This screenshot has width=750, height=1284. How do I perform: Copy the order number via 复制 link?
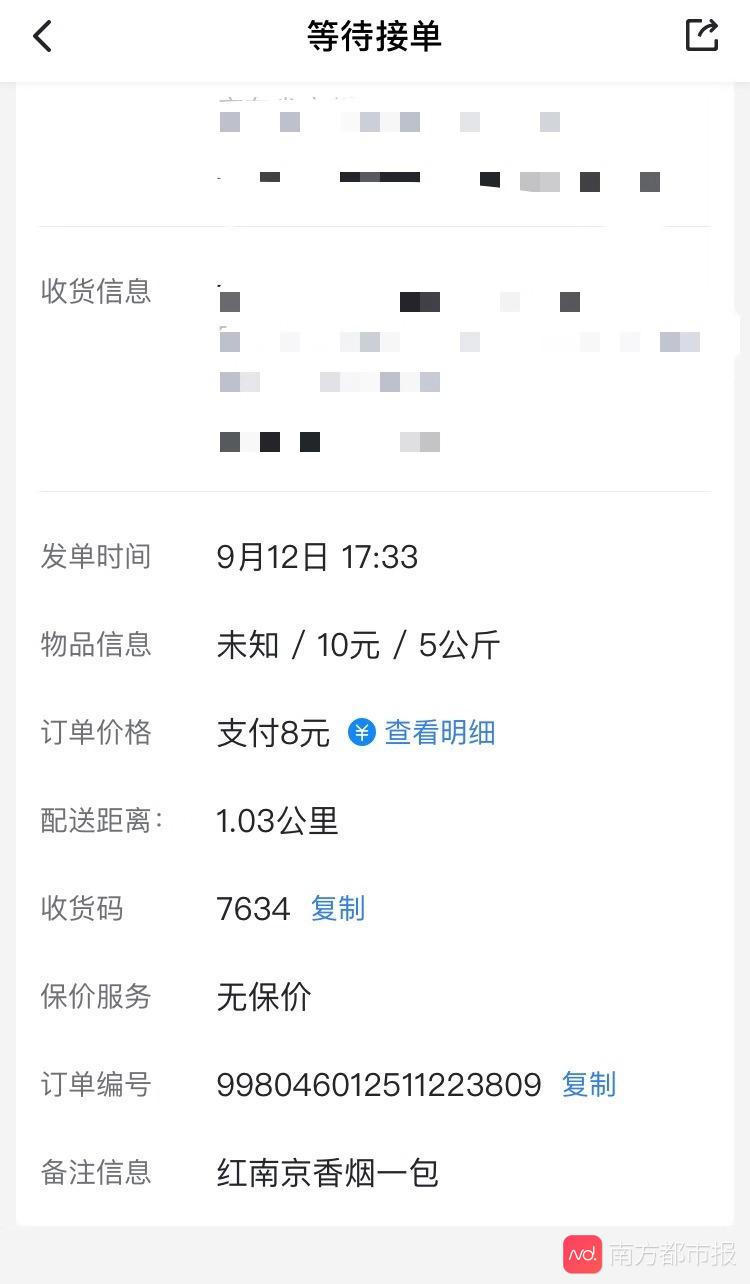(x=589, y=1085)
